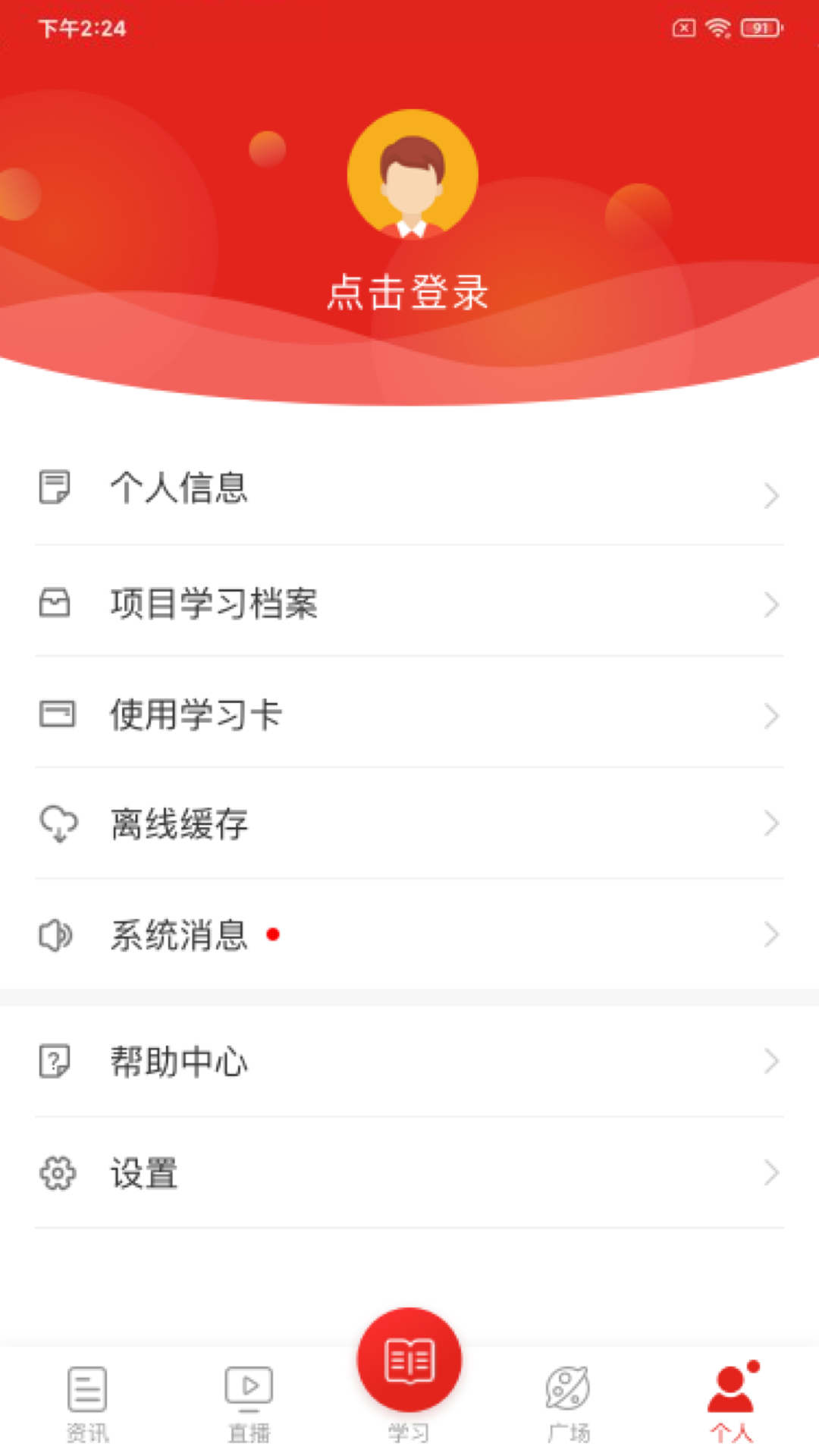The image size is (819, 1456).
Task: Open the 设置 gear icon
Action: 54,1172
